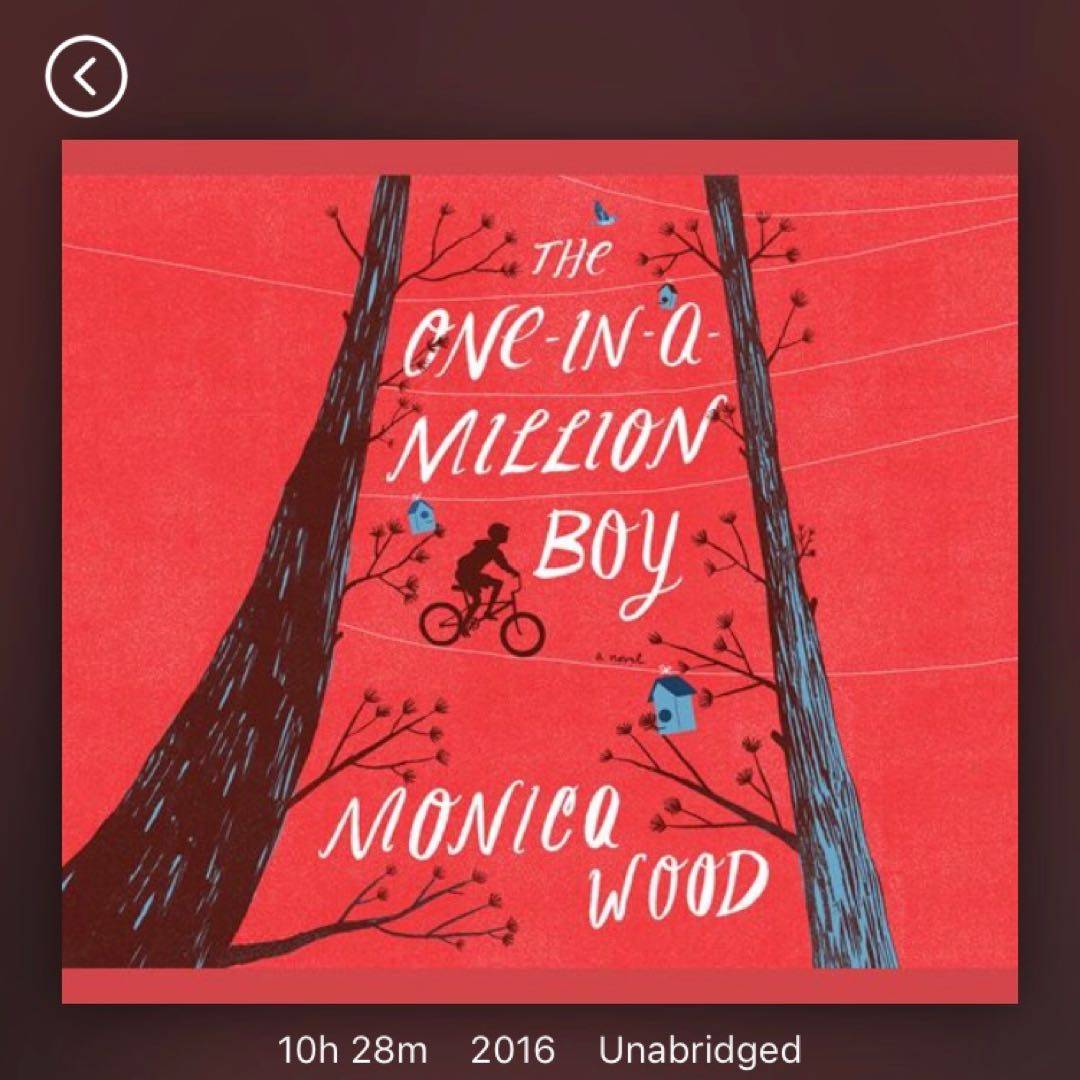Go back using the circled arrow
Screen dimensions: 1080x1080
point(86,77)
